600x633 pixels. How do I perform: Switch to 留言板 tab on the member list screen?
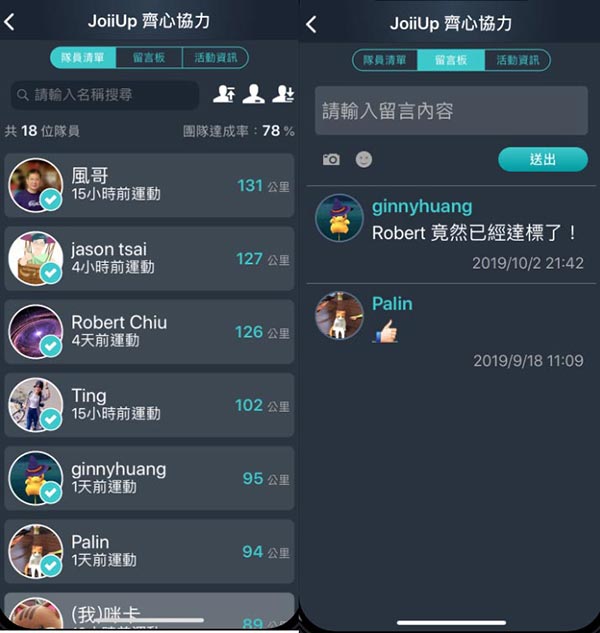(149, 58)
